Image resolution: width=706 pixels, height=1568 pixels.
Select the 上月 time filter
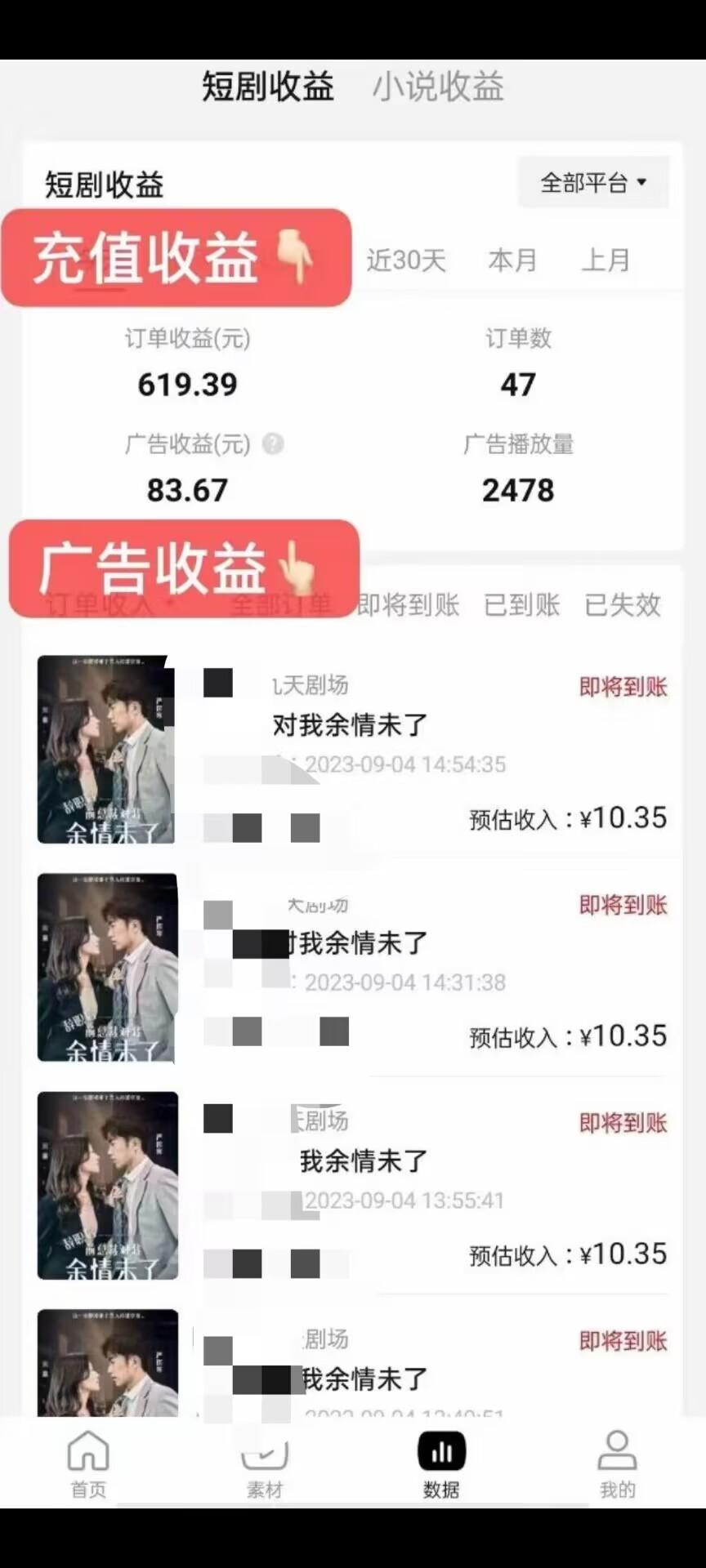click(x=605, y=260)
